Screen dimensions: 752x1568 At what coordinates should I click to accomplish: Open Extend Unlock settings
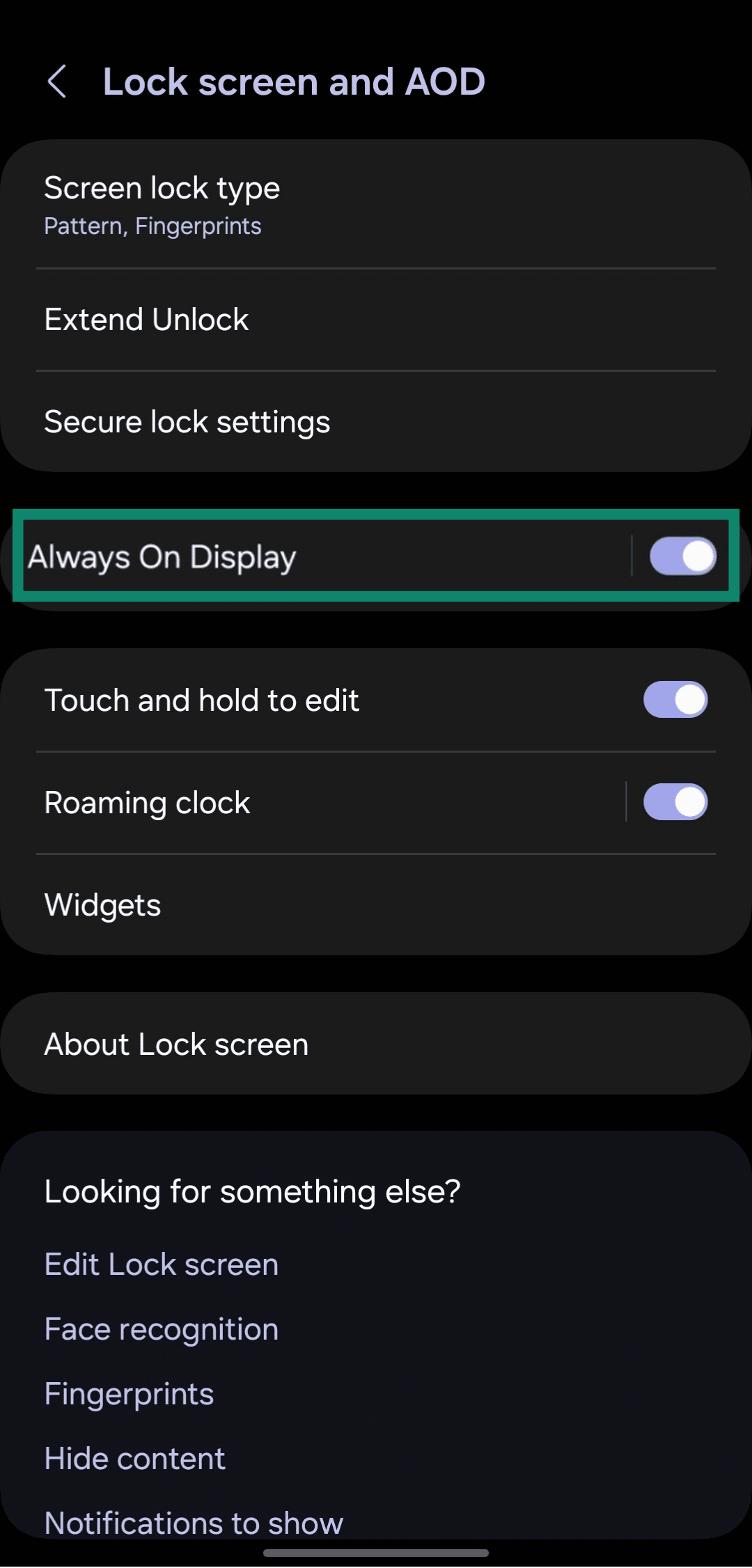coord(146,319)
